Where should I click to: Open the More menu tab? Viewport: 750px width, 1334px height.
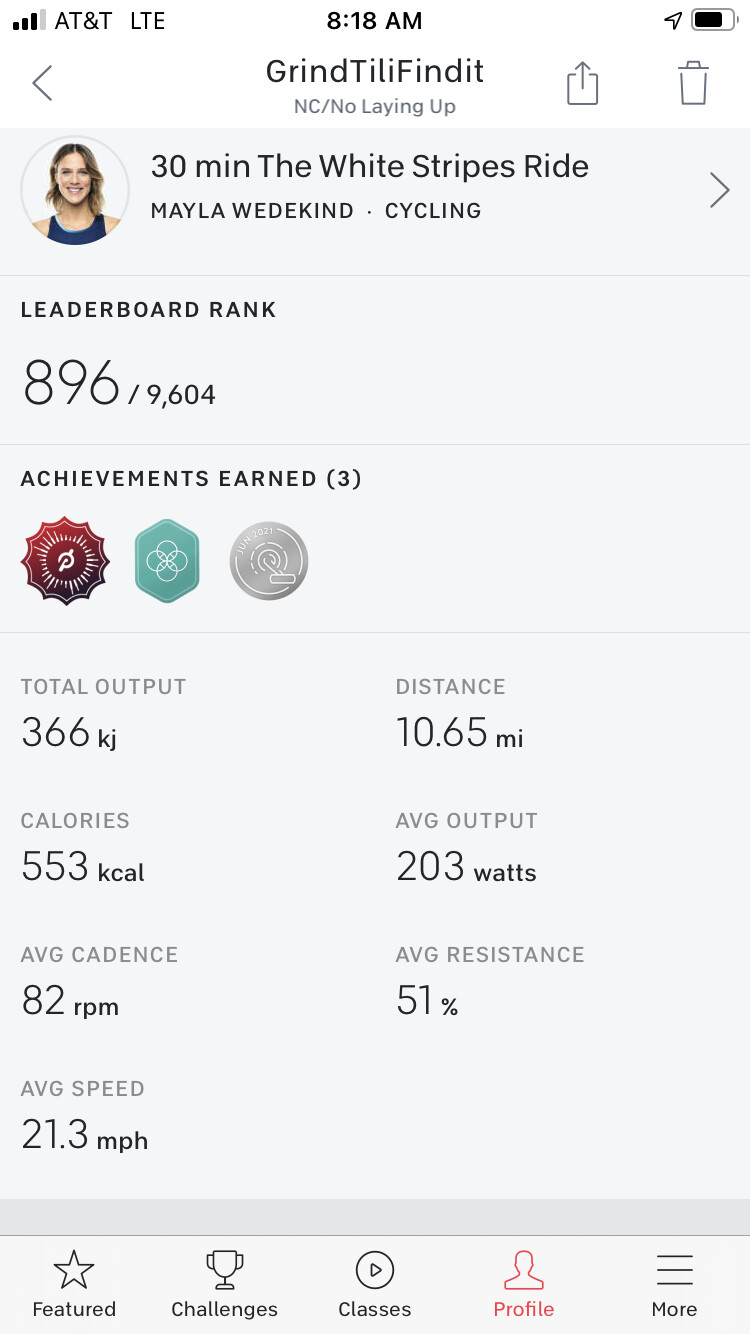point(674,1285)
